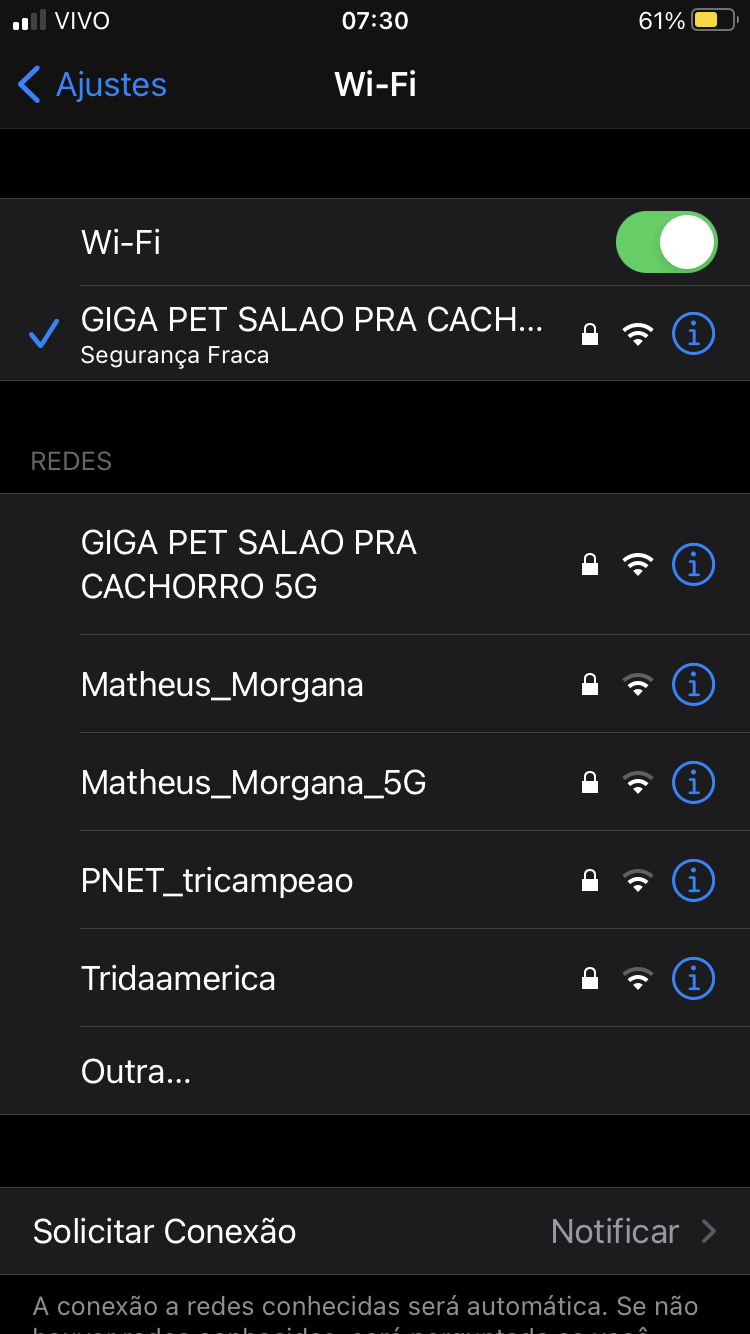750x1334 pixels.
Task: Go back to Ajustes
Action: tap(92, 85)
